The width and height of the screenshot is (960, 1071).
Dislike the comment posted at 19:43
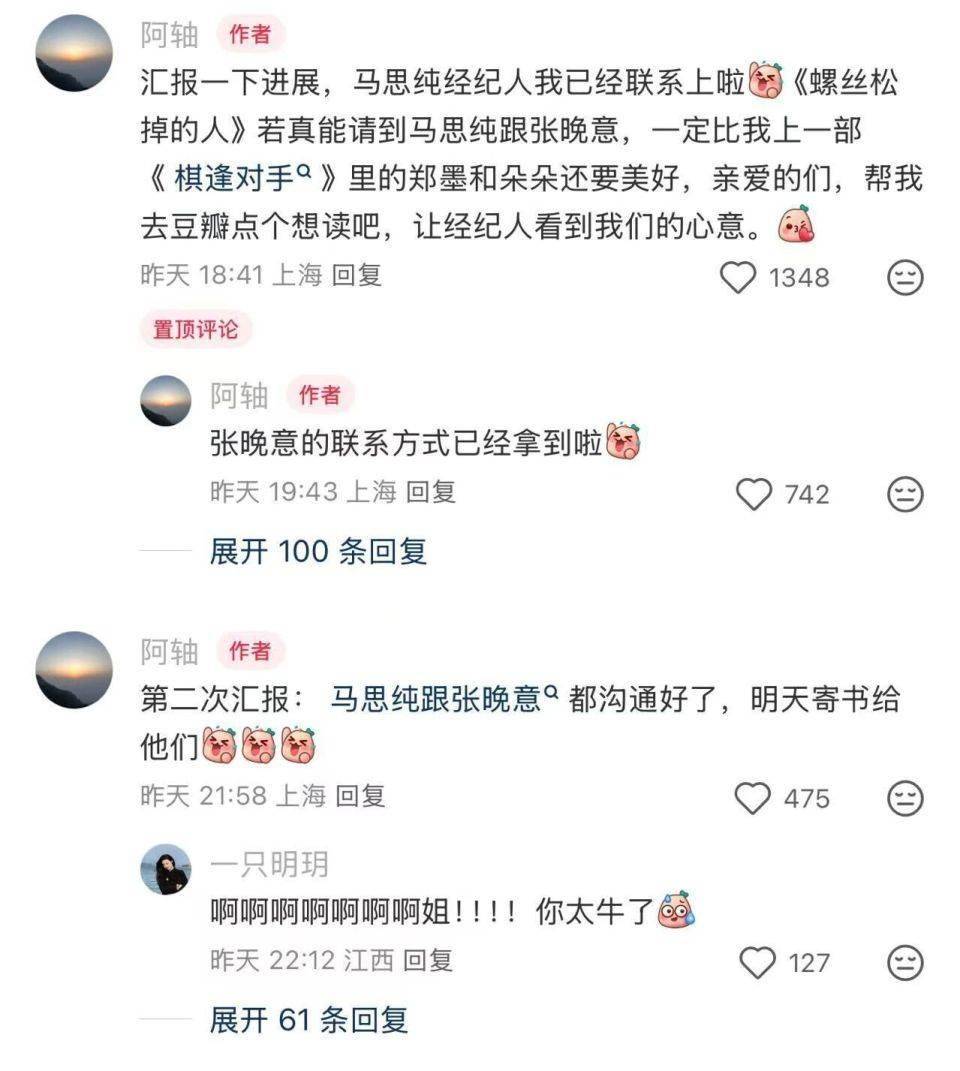click(905, 494)
